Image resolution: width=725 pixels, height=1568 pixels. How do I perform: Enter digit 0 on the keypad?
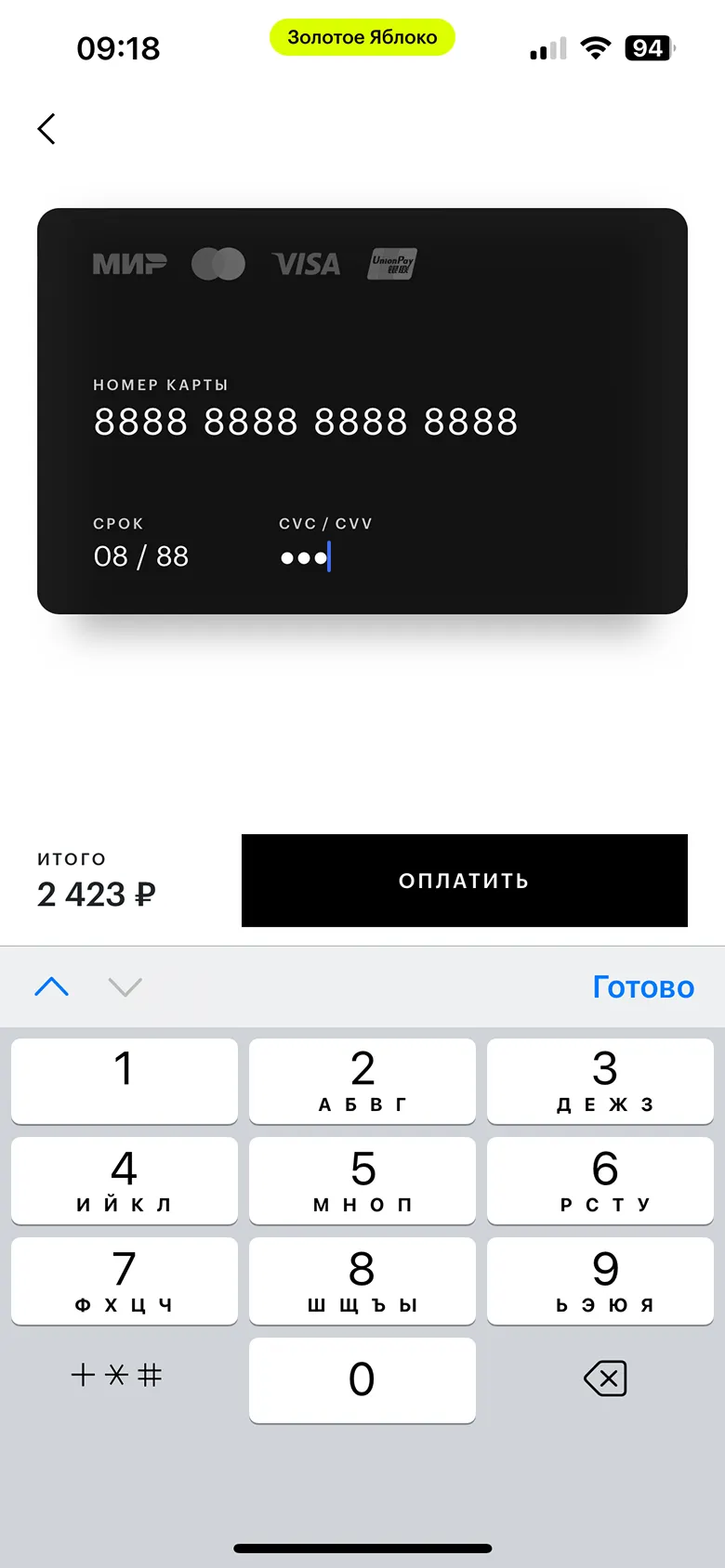362,1379
